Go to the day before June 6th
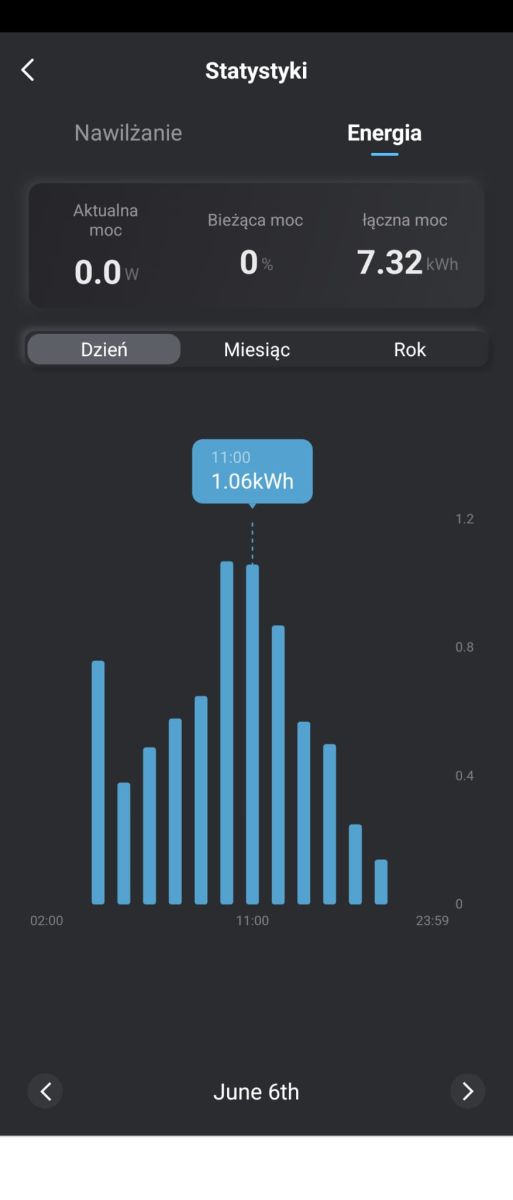The height and width of the screenshot is (1200, 513). coord(45,1091)
